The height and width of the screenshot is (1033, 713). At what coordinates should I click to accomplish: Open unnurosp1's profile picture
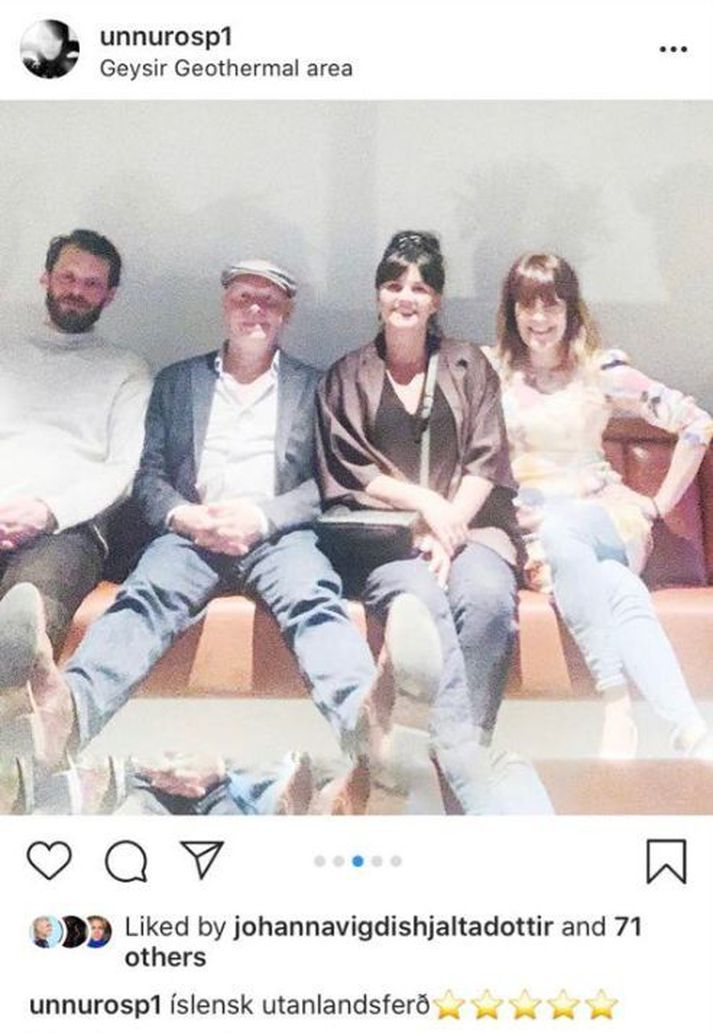[x=49, y=49]
